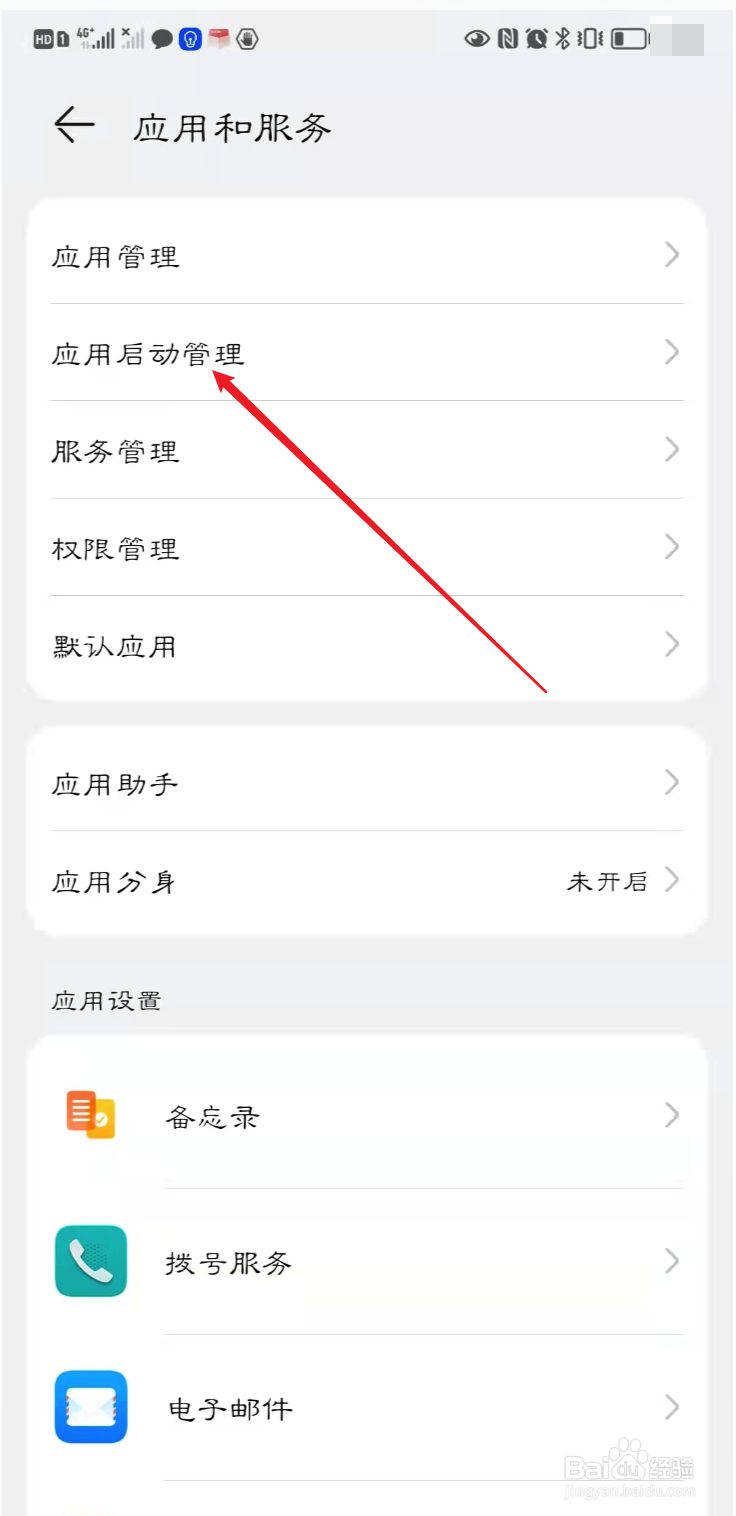The image size is (736, 1516).
Task: Tap the green 拨号服务 phone icon
Action: coord(90,1261)
